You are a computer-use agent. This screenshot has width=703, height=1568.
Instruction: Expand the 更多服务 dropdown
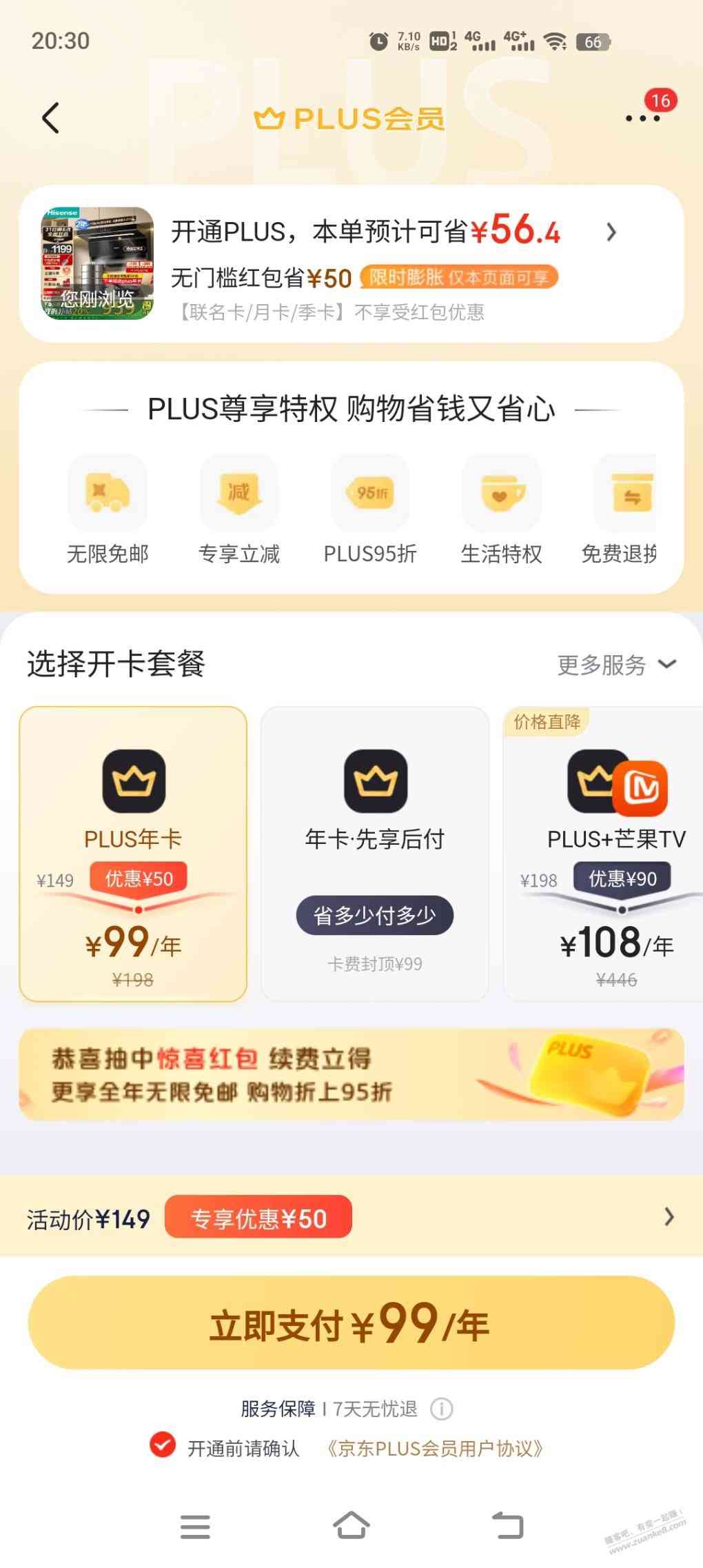point(616,665)
